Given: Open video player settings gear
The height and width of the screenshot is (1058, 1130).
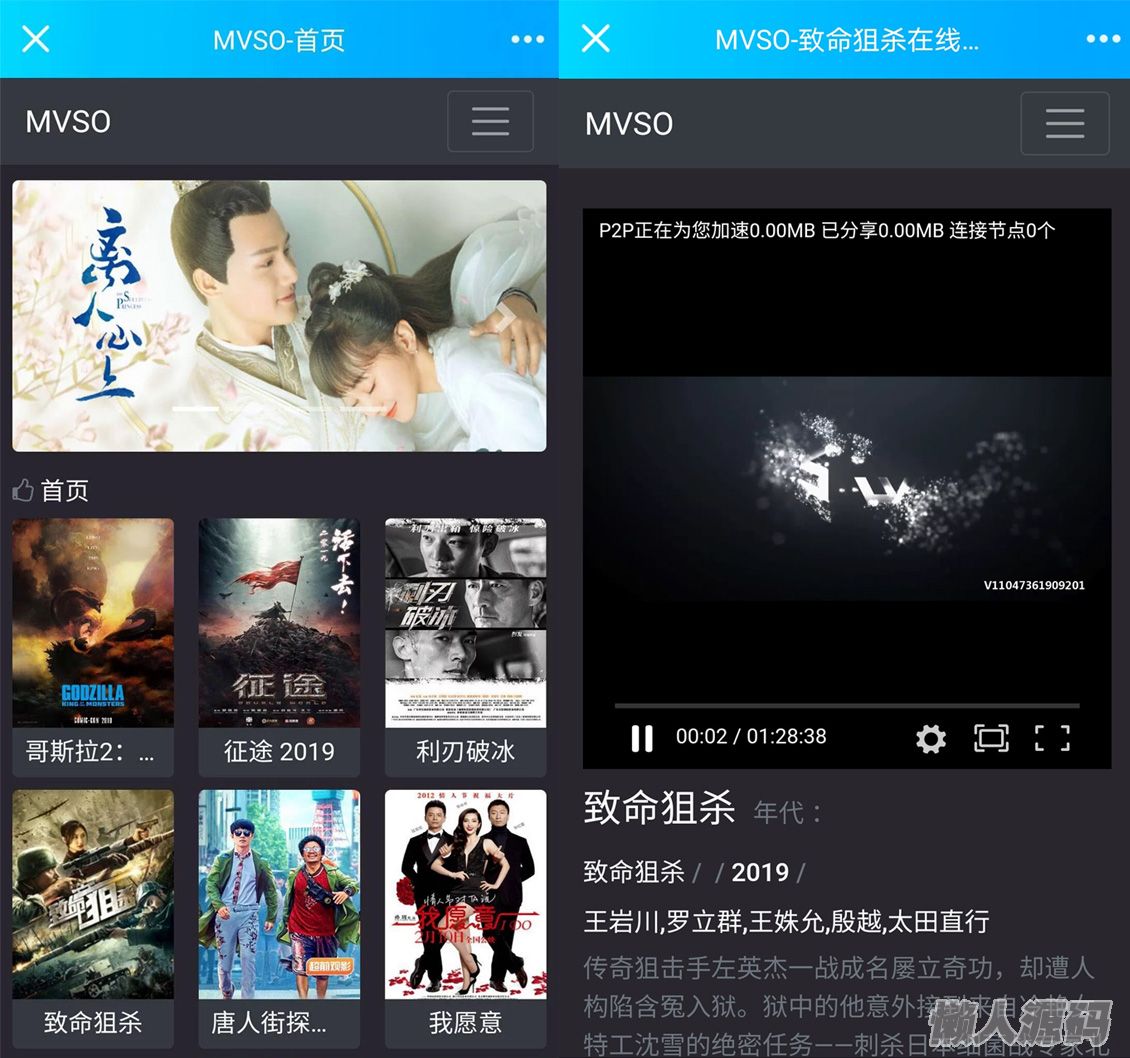Looking at the screenshot, I should (931, 739).
